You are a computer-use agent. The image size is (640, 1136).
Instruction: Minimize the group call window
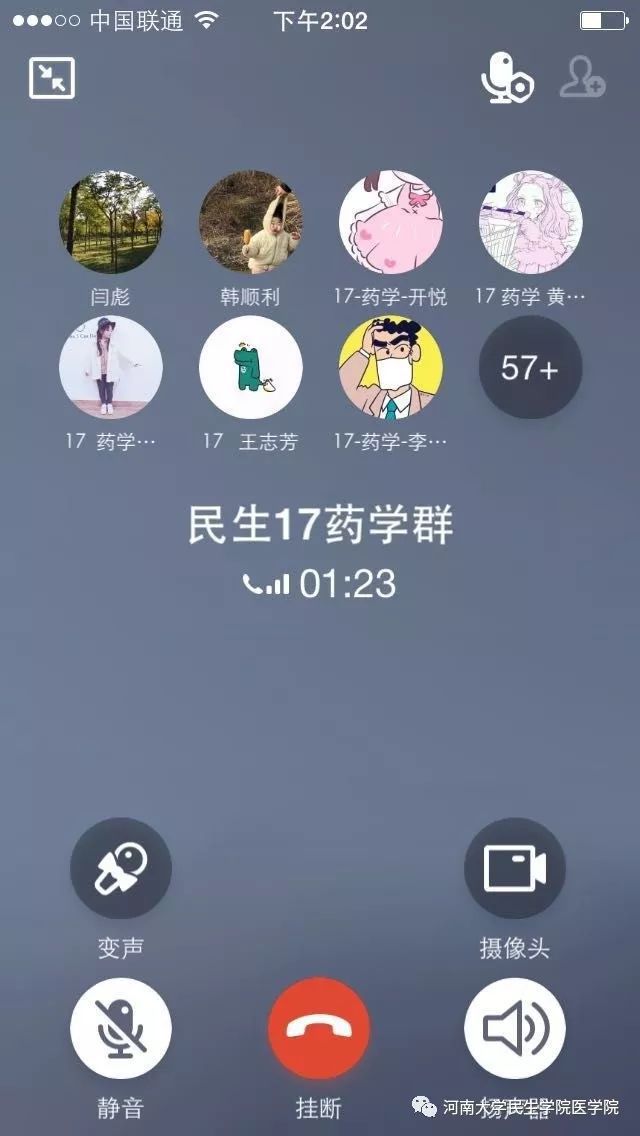click(52, 78)
